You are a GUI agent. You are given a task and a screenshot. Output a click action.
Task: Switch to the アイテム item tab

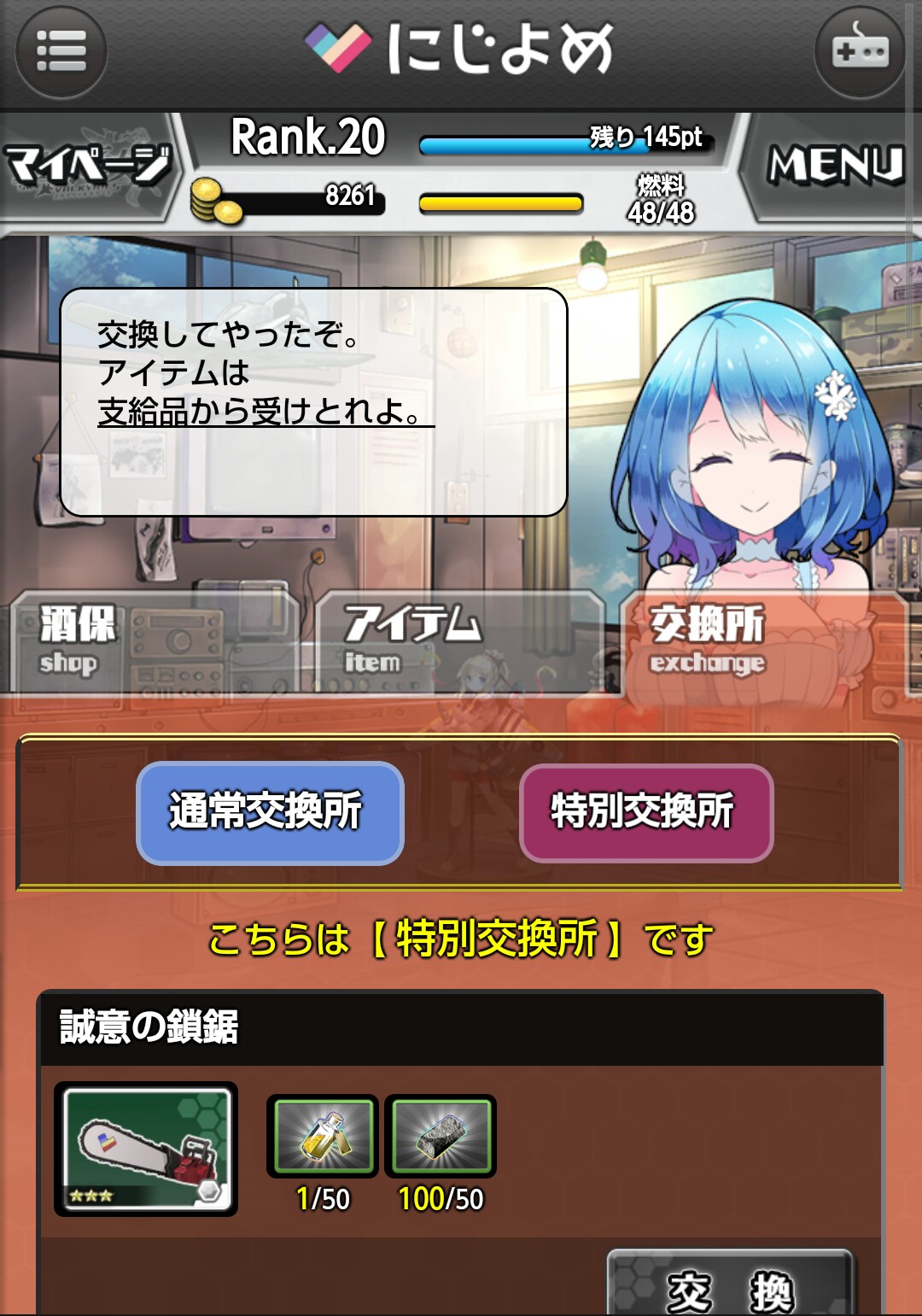click(x=459, y=642)
